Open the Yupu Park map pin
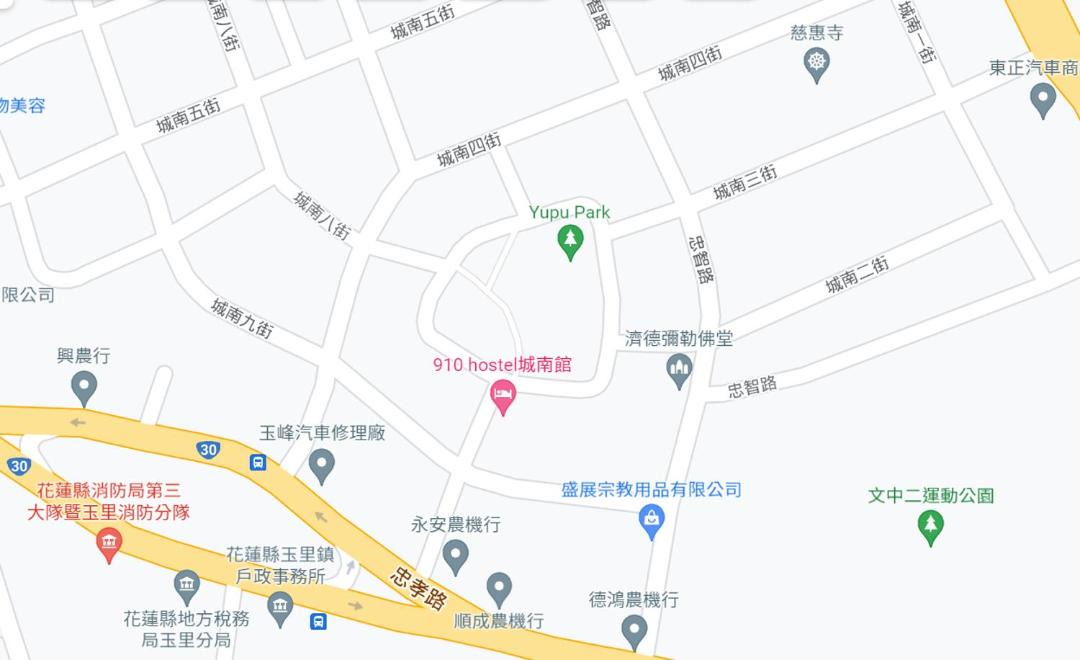 [570, 241]
